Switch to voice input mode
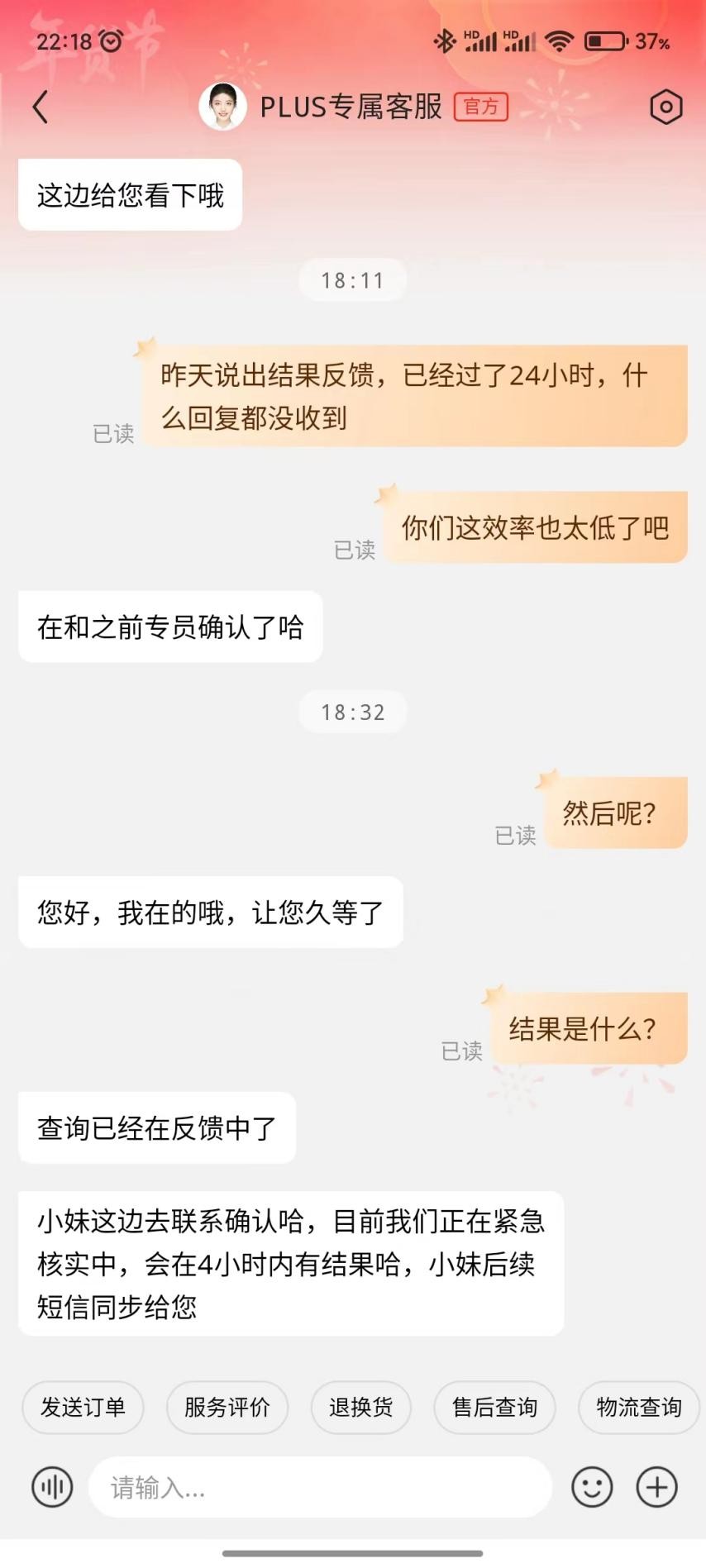706x1568 pixels. point(51,1487)
